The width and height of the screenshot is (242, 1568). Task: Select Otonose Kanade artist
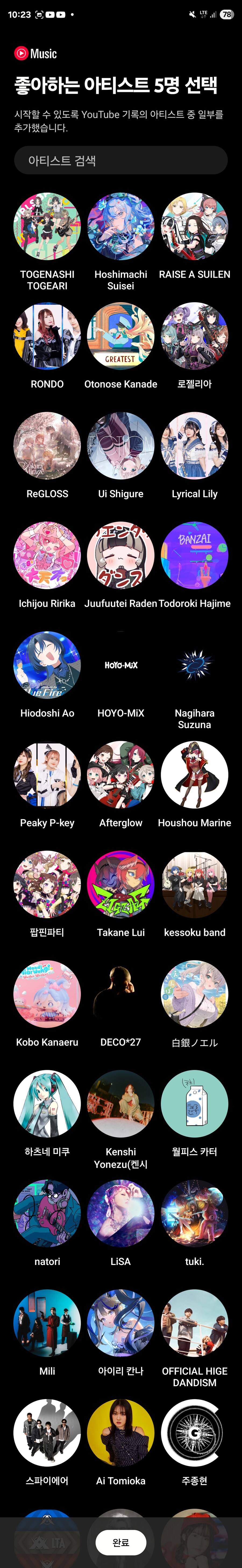(x=120, y=336)
